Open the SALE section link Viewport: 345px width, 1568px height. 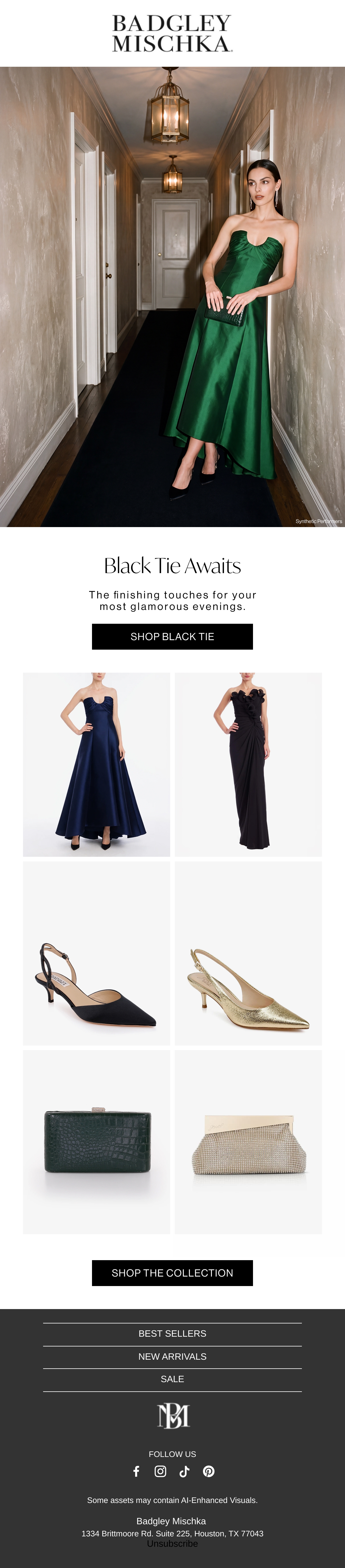(172, 1379)
